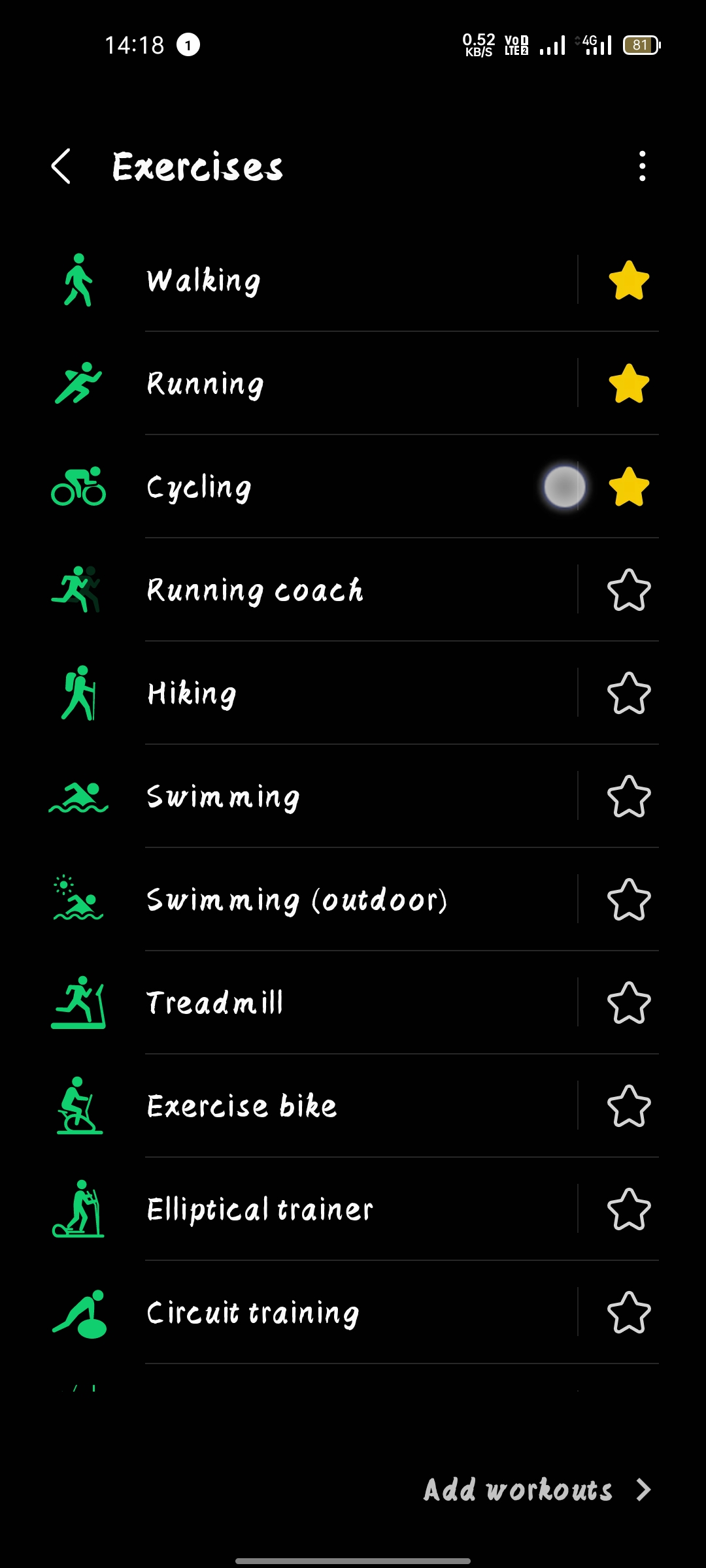Unfavorite Cycling with its star
This screenshot has width=706, height=1568.
(x=628, y=487)
